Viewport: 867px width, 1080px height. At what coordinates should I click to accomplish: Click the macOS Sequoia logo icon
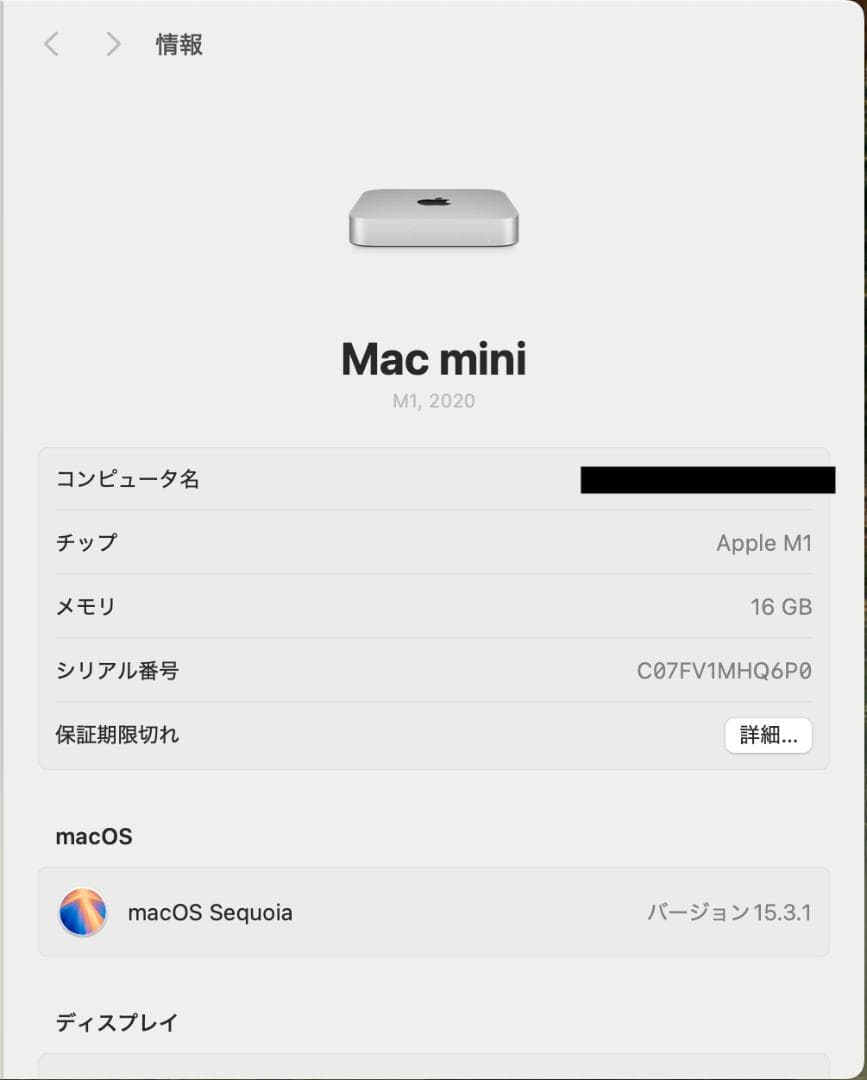[84, 913]
